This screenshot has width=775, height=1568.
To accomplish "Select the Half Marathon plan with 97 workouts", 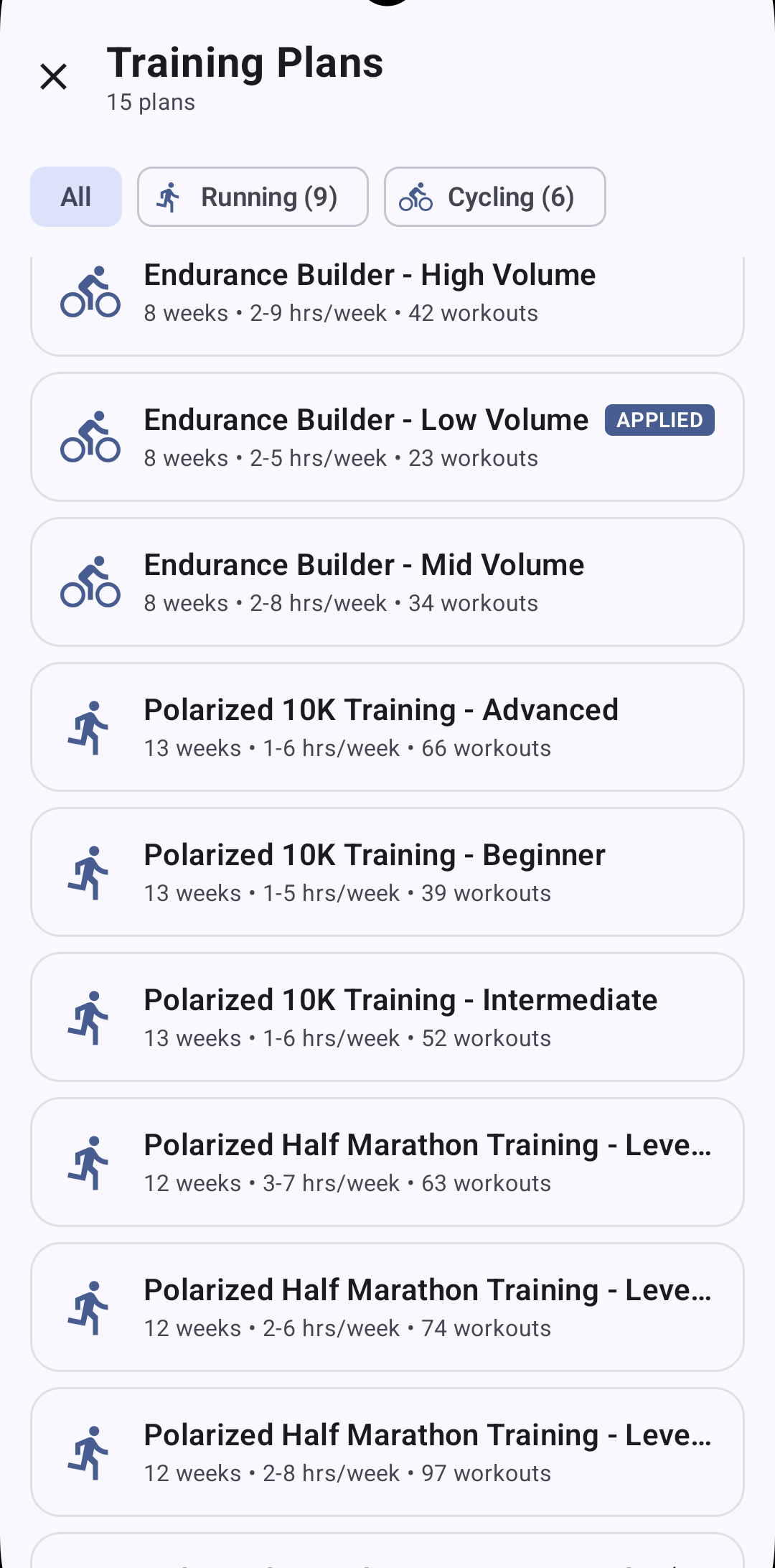I will coord(387,1452).
